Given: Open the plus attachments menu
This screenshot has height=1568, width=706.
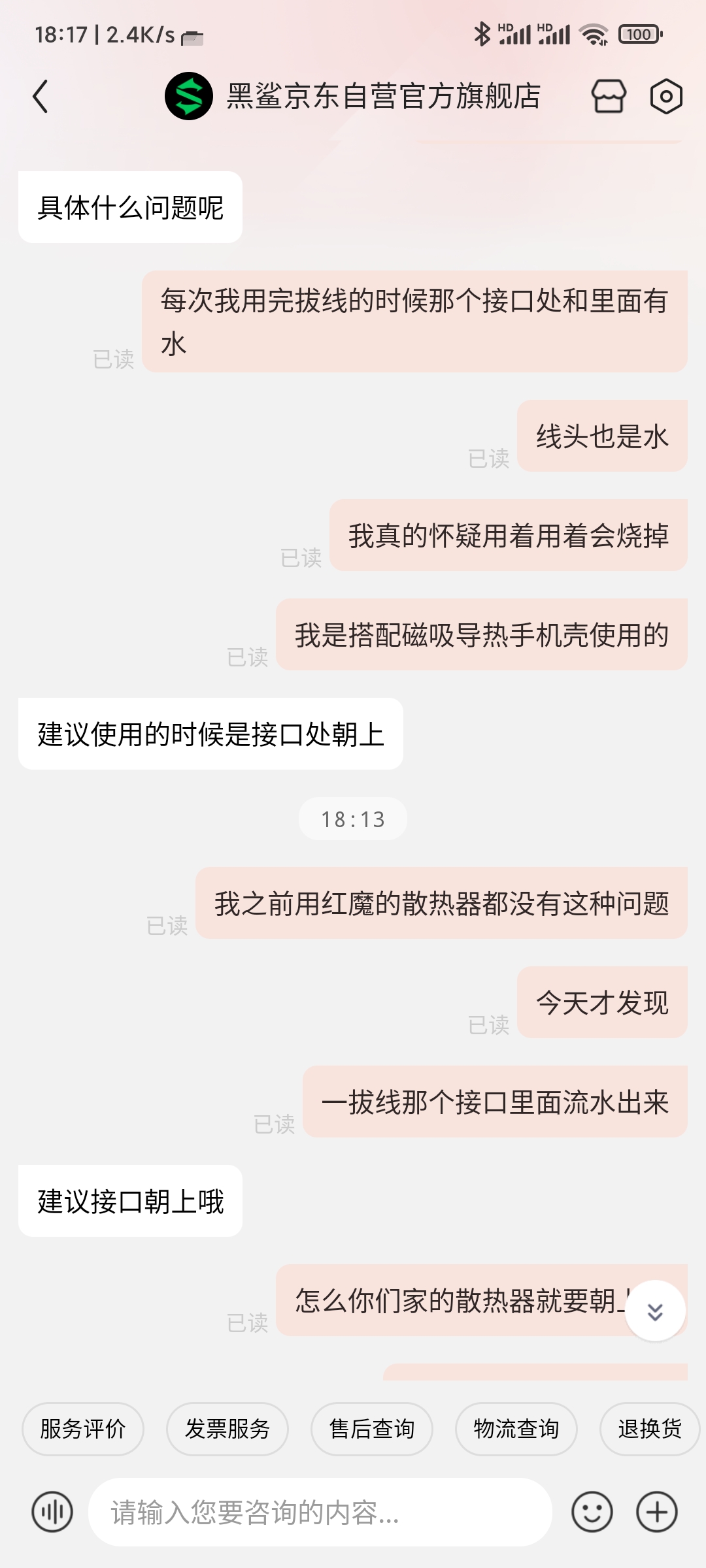Looking at the screenshot, I should point(657,1512).
